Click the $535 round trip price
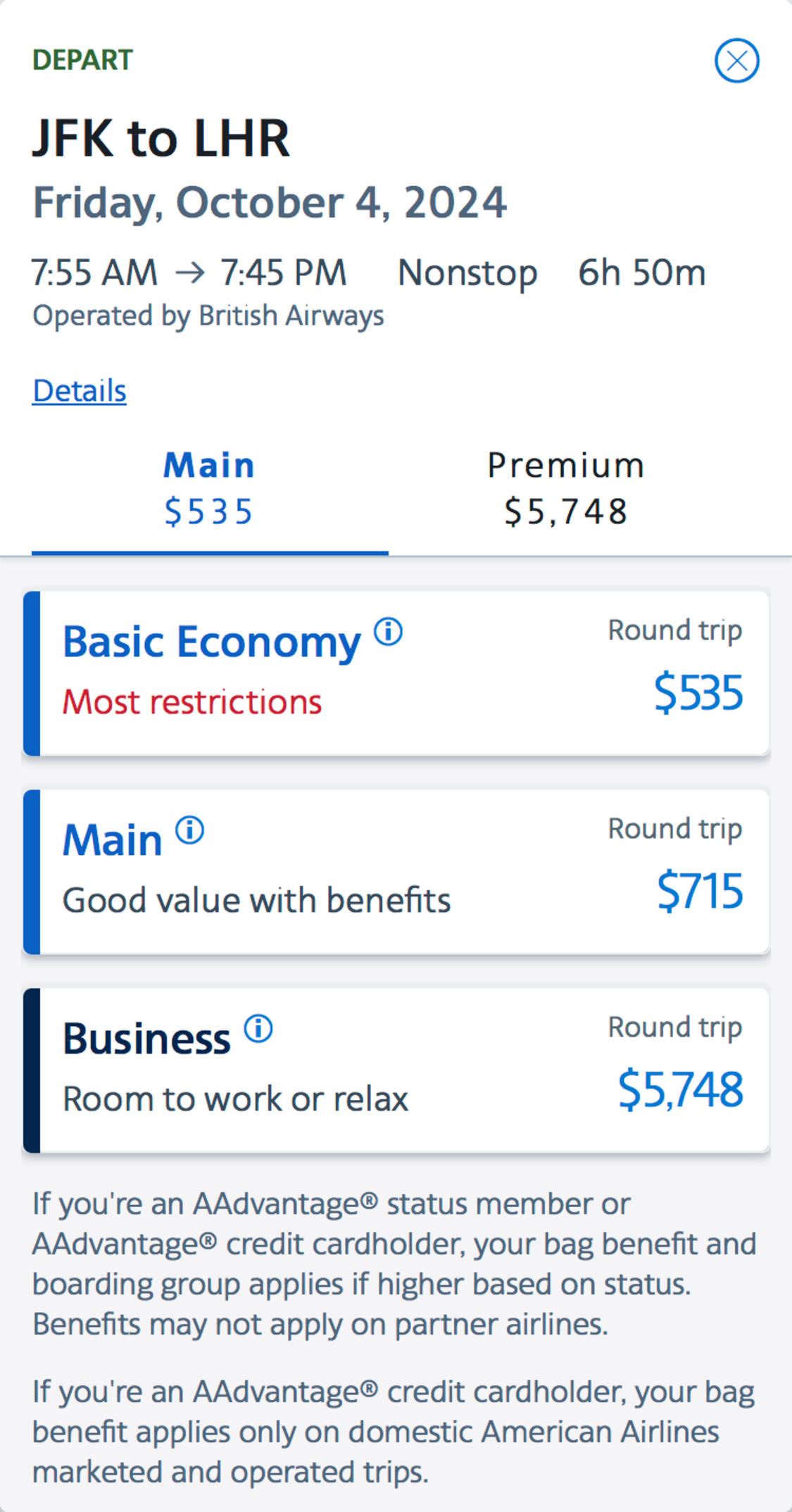Screen dimensions: 792x1512 698,693
